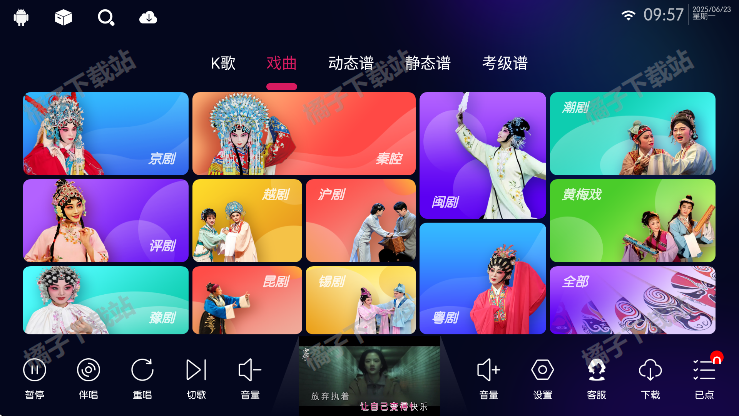Open the playing video preview
Viewport: 739px width, 416px height.
coord(369,379)
